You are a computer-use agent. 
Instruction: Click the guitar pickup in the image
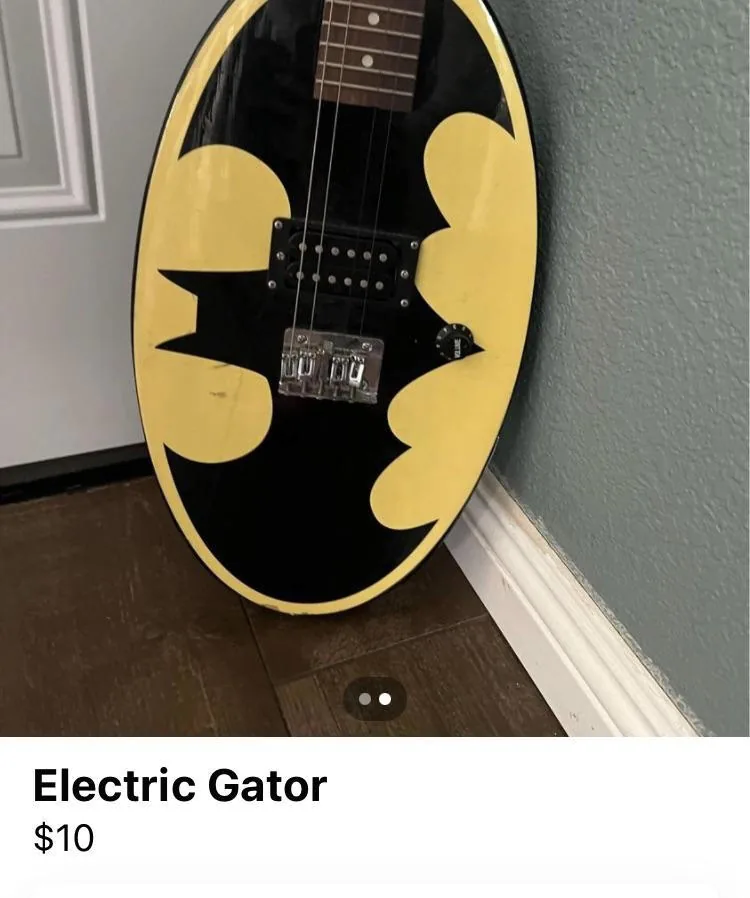coord(340,262)
